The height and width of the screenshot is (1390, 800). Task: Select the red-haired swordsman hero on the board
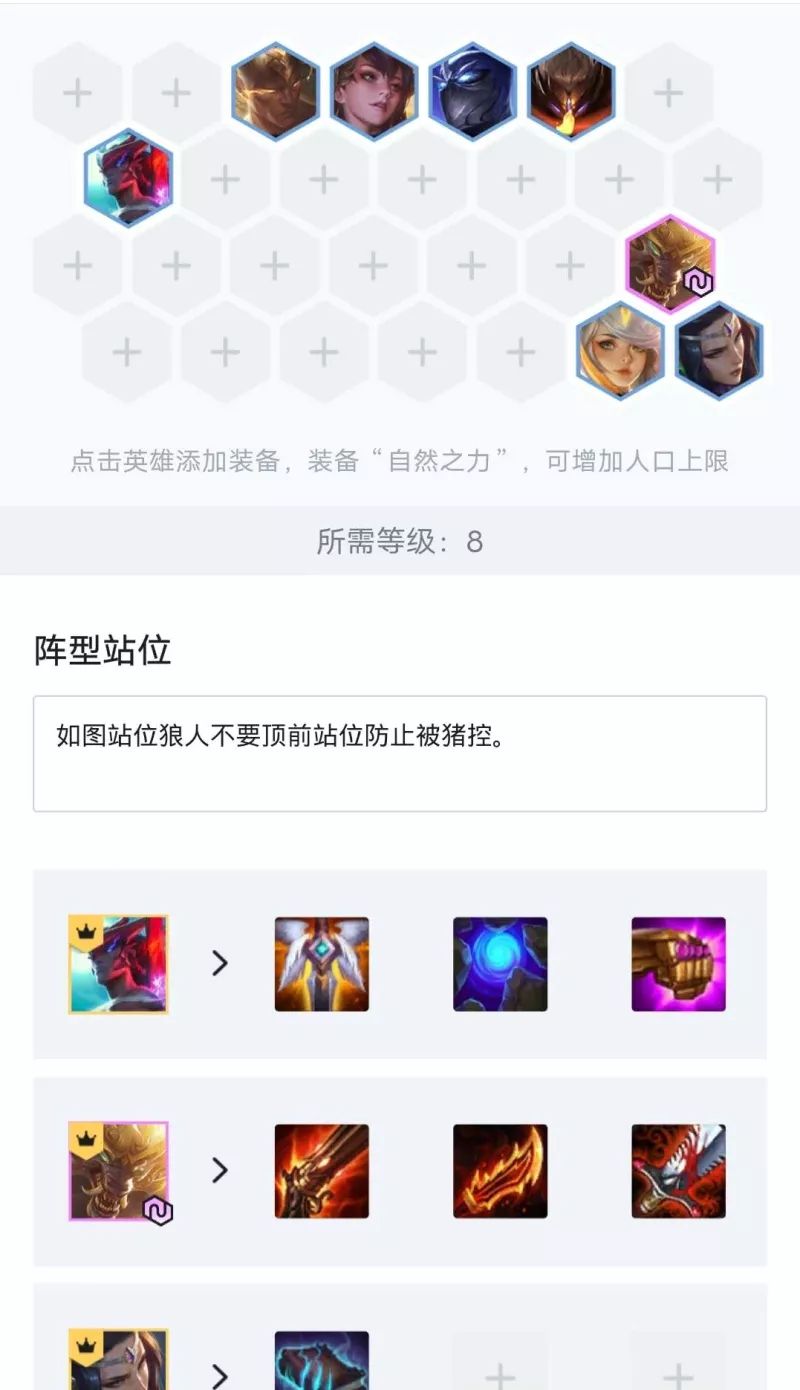[x=128, y=179]
